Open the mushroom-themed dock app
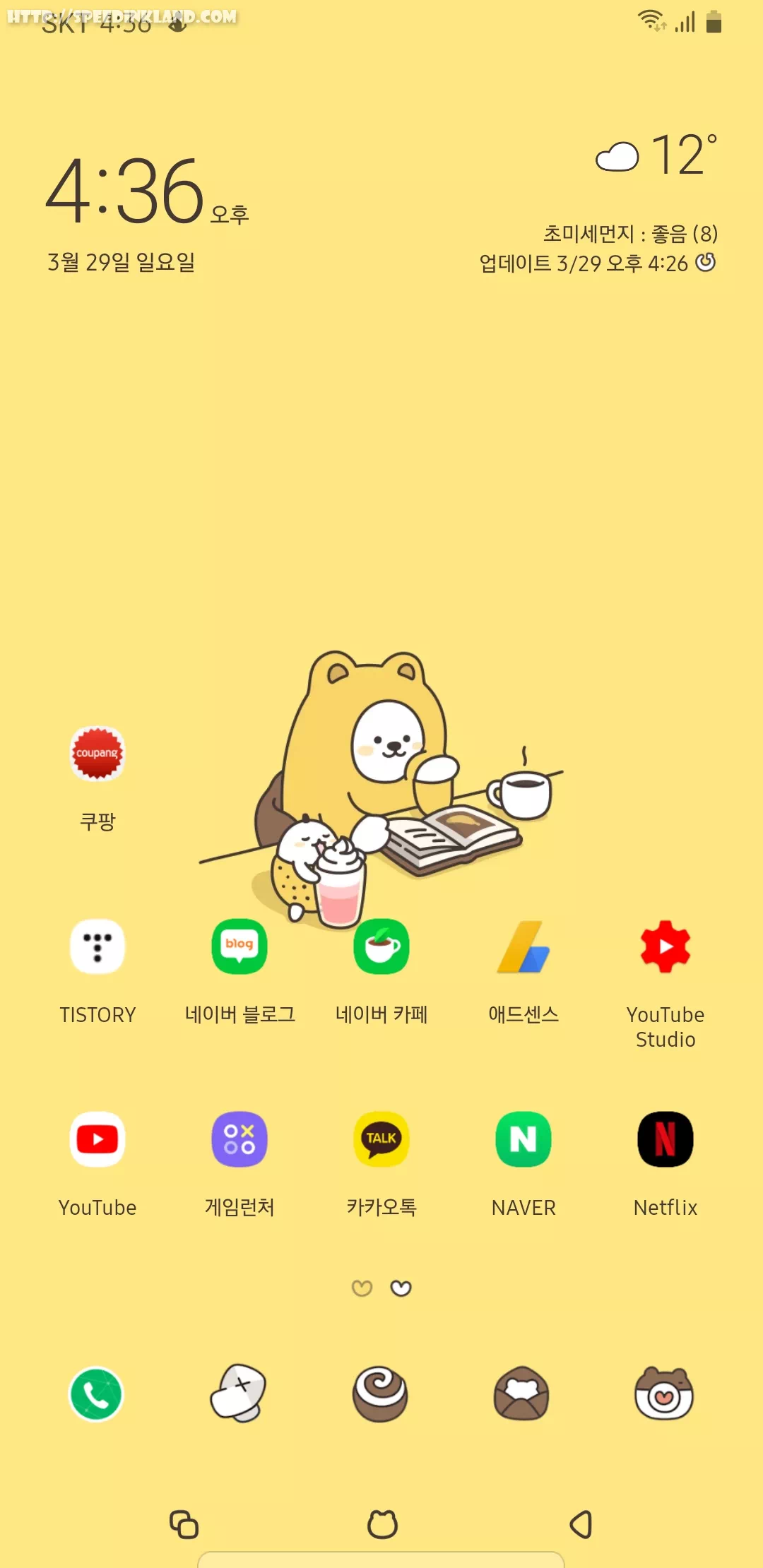This screenshot has height=1568, width=763. (x=239, y=1393)
